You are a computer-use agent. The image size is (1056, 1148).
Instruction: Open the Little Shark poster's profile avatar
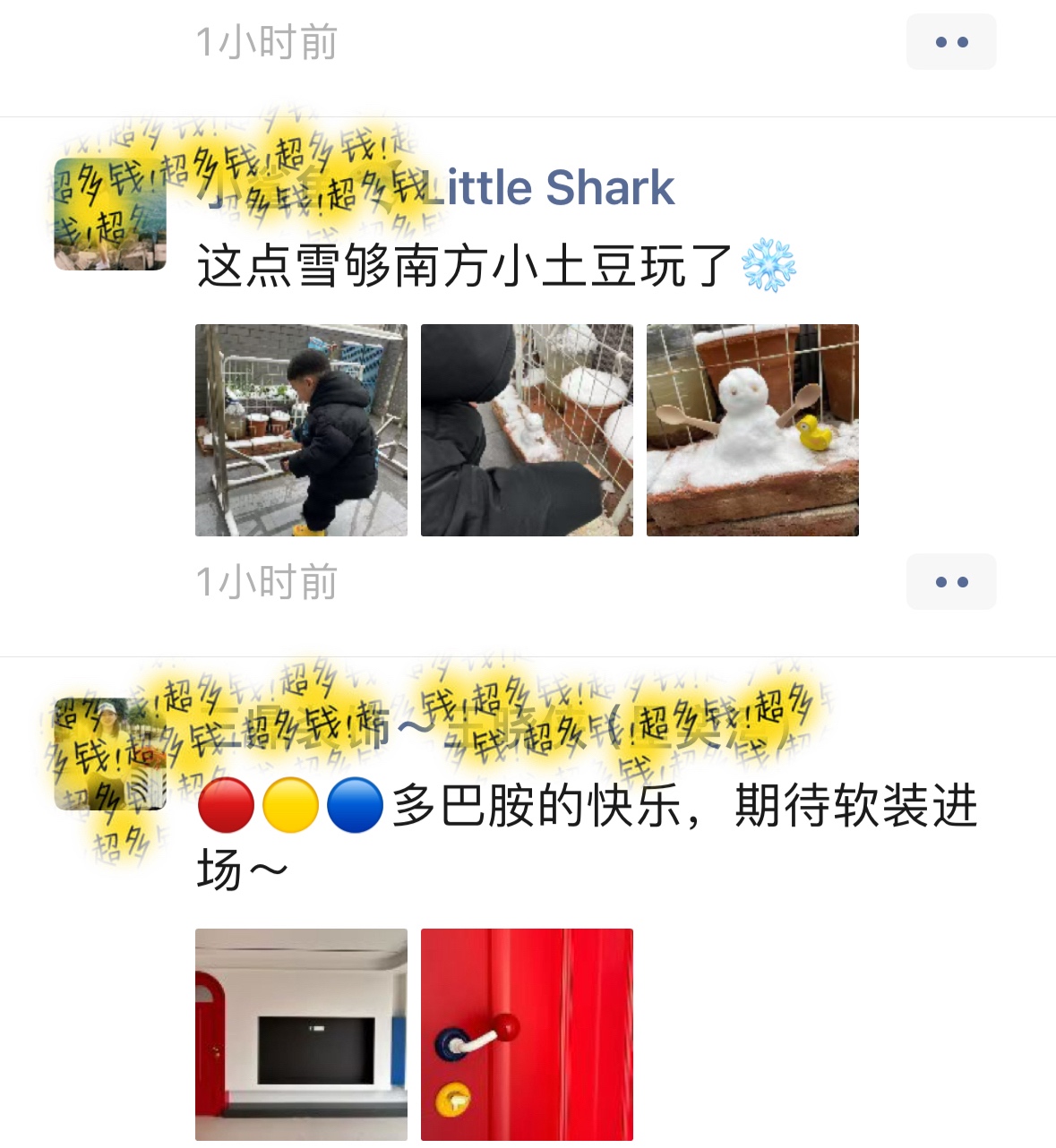[110, 215]
